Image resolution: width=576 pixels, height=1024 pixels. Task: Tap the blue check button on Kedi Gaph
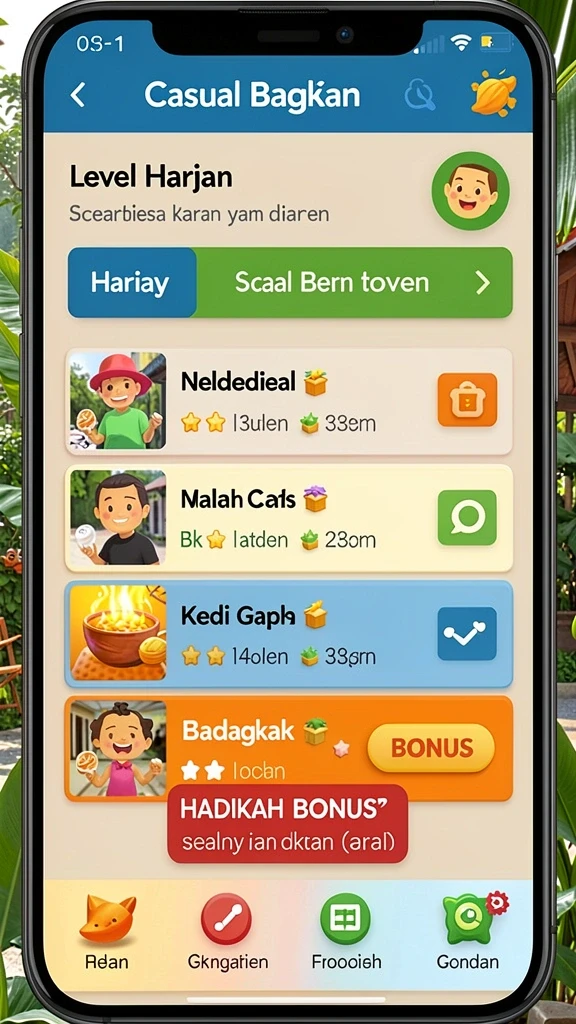pos(467,633)
